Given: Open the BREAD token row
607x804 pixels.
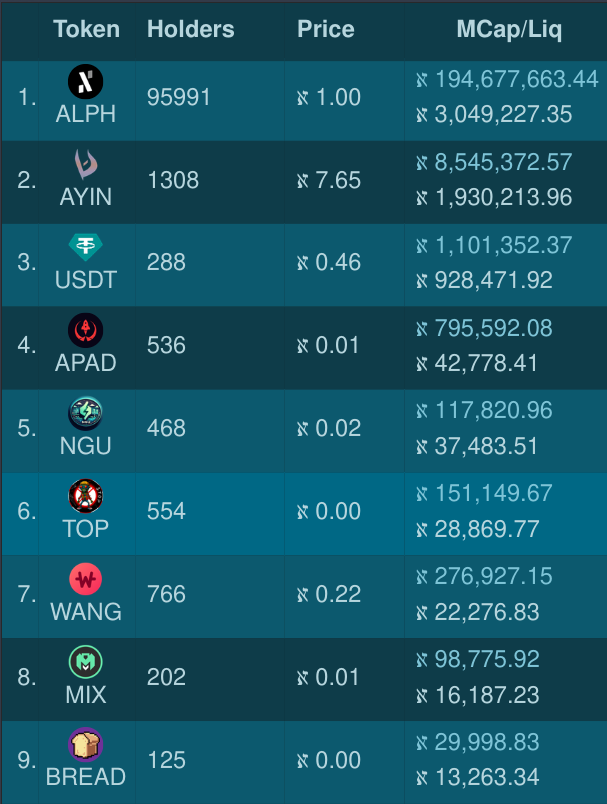Looking at the screenshot, I should tap(304, 762).
